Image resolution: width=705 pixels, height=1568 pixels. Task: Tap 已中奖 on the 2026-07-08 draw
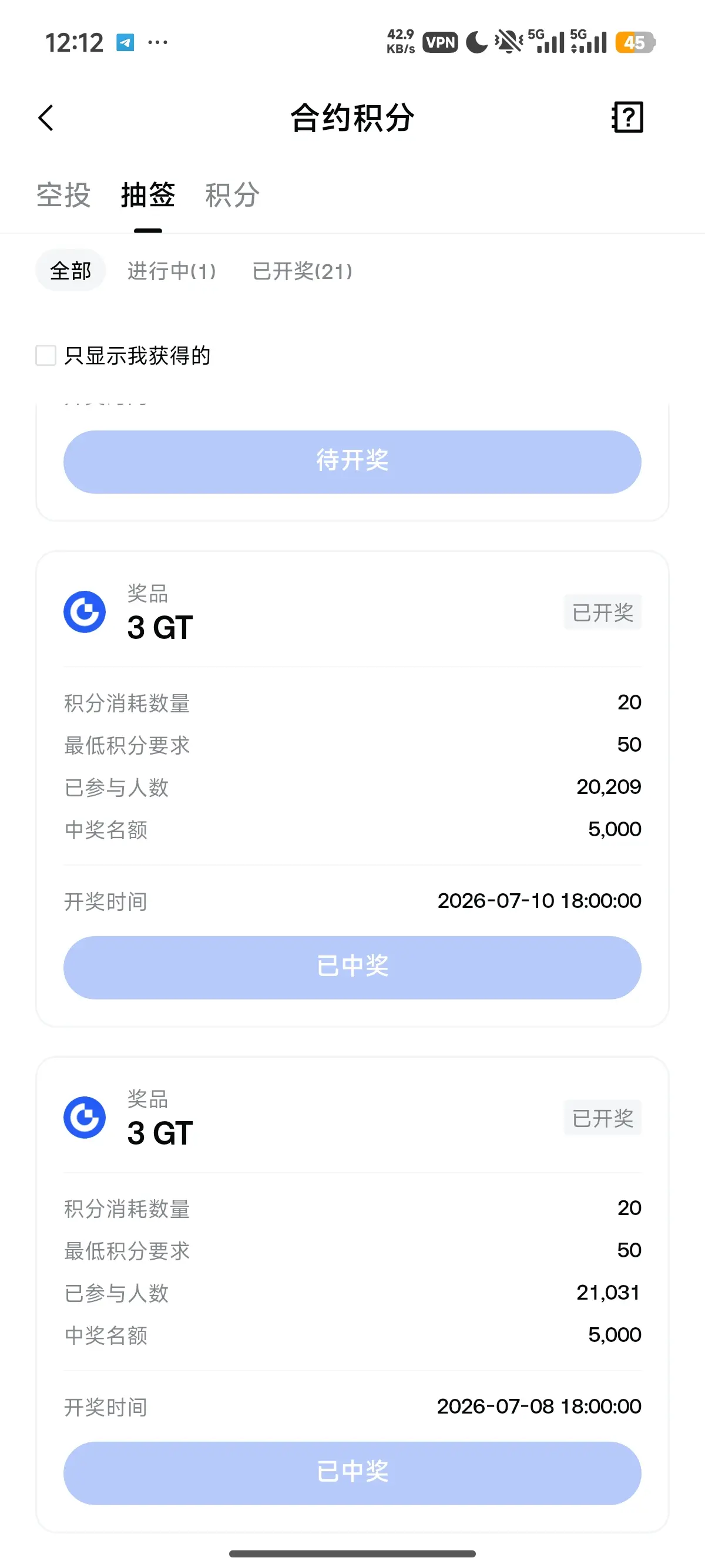pos(352,1473)
